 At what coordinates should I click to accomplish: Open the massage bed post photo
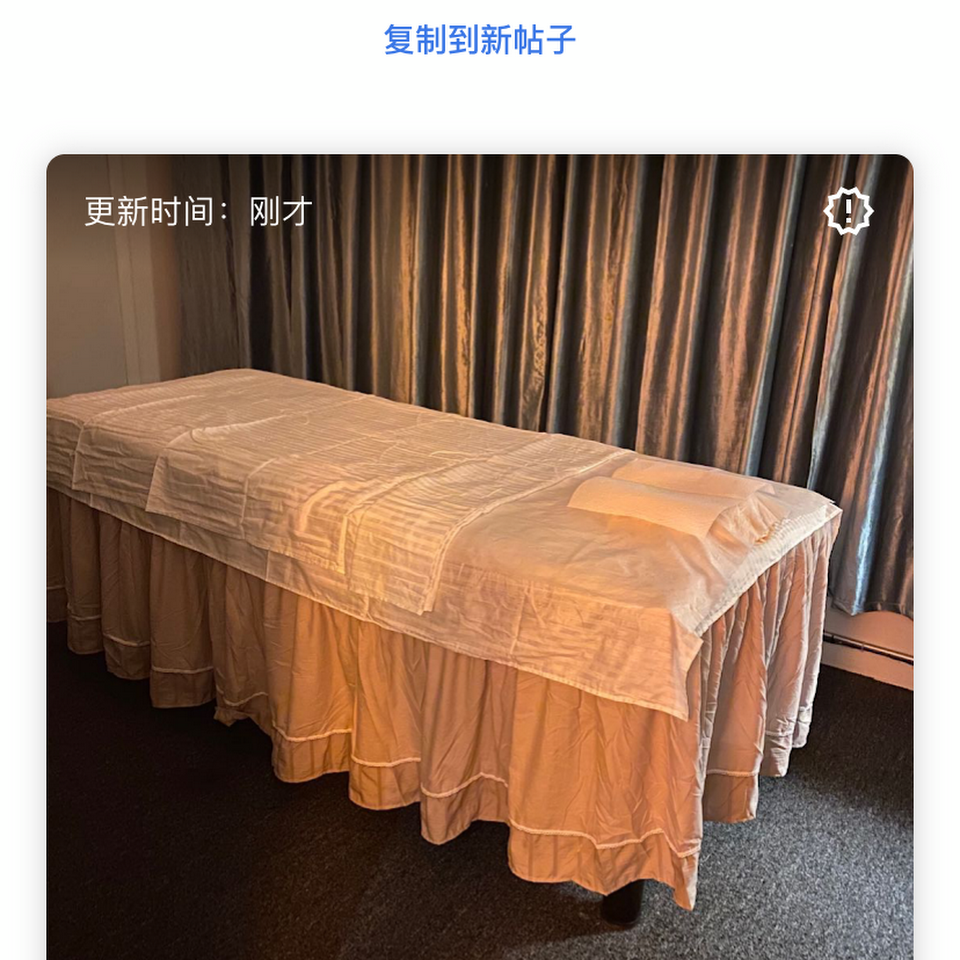pyautogui.click(x=480, y=600)
